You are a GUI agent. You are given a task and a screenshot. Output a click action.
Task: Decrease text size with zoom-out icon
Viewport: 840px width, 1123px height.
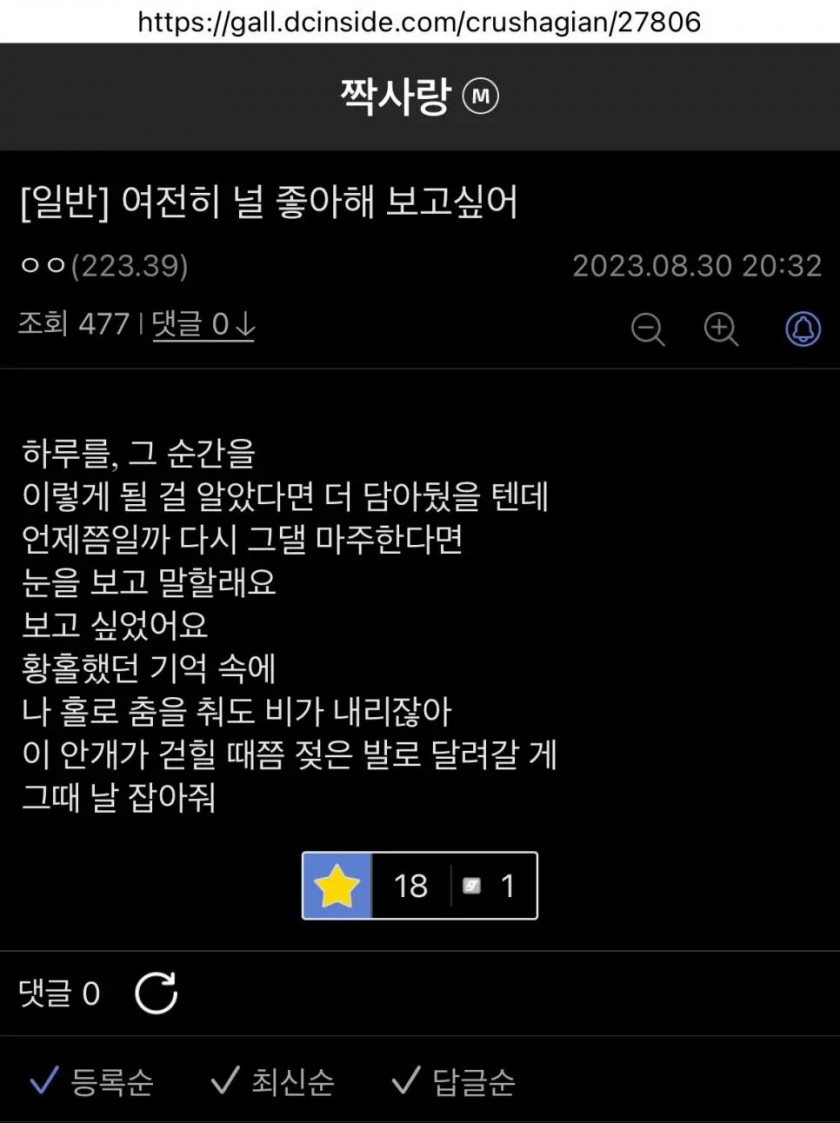pyautogui.click(x=648, y=329)
